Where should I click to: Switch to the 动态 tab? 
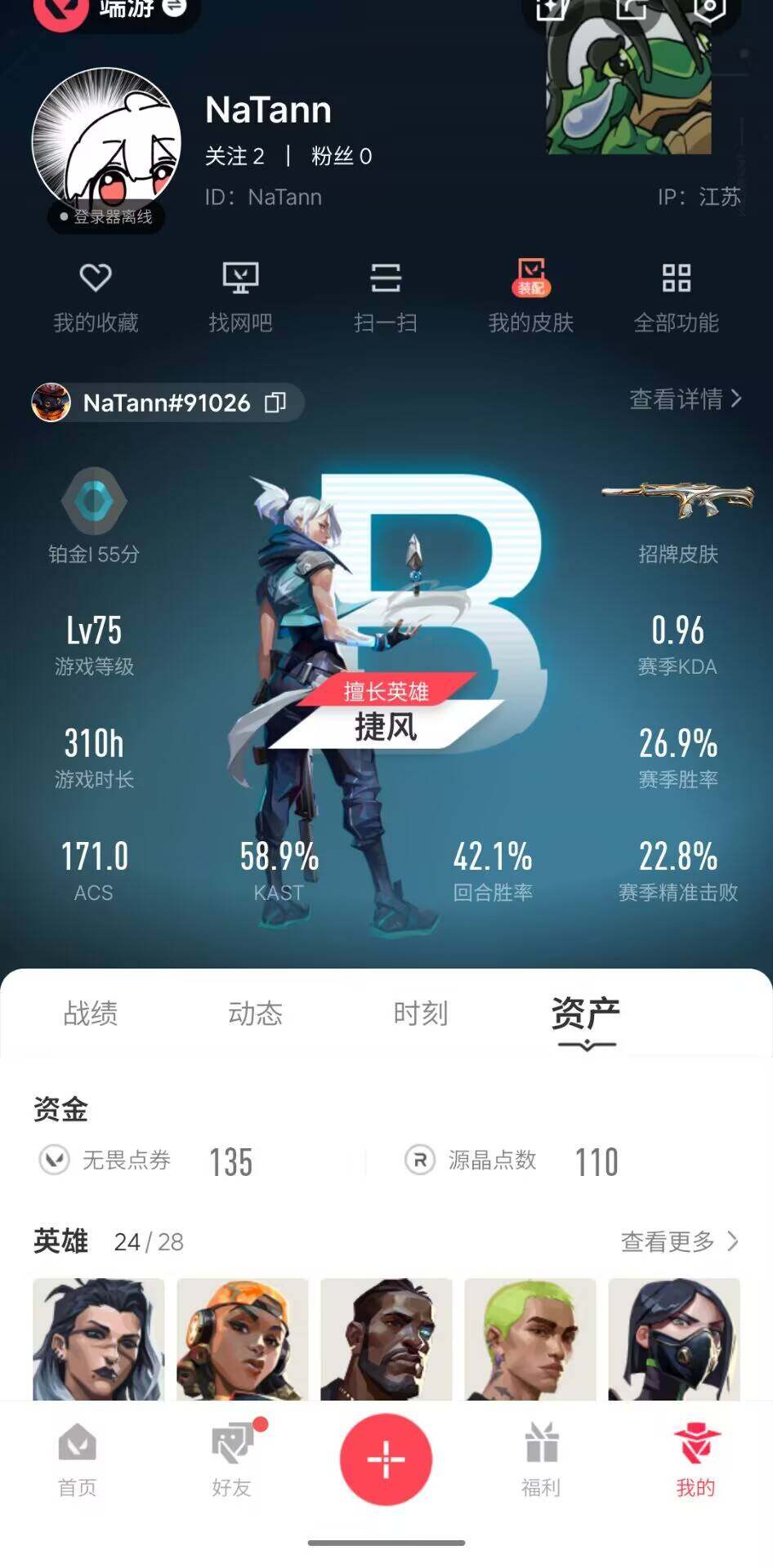pos(256,1013)
